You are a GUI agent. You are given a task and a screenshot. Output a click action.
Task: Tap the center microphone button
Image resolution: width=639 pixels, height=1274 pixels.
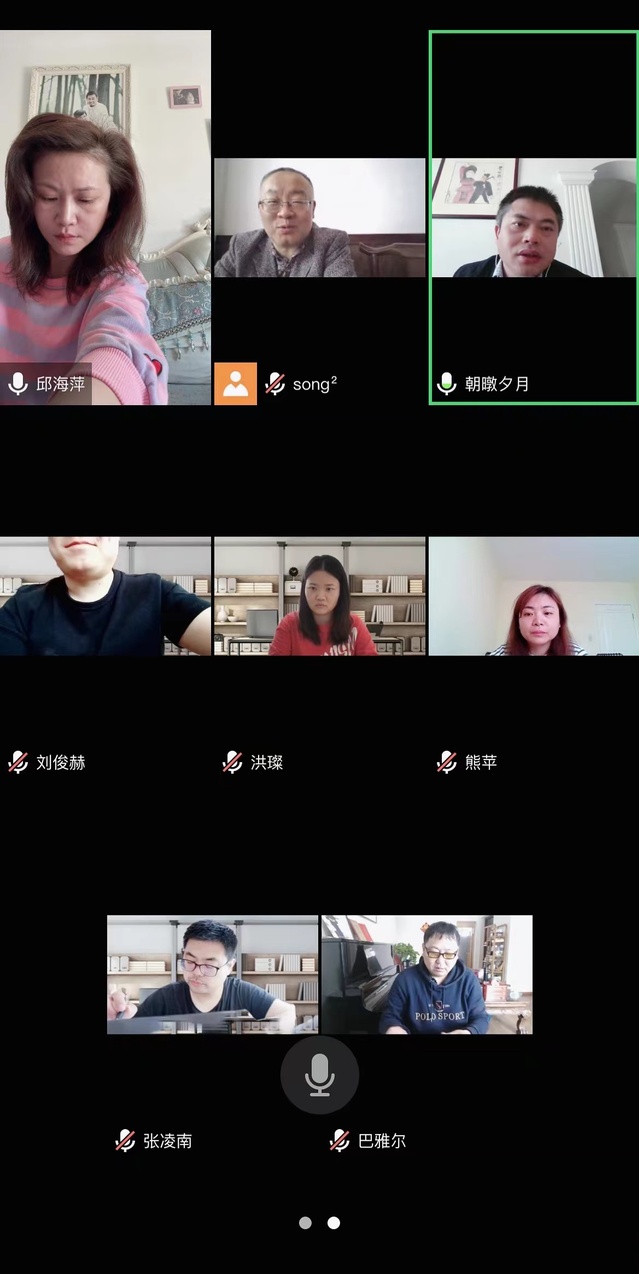pyautogui.click(x=319, y=1075)
